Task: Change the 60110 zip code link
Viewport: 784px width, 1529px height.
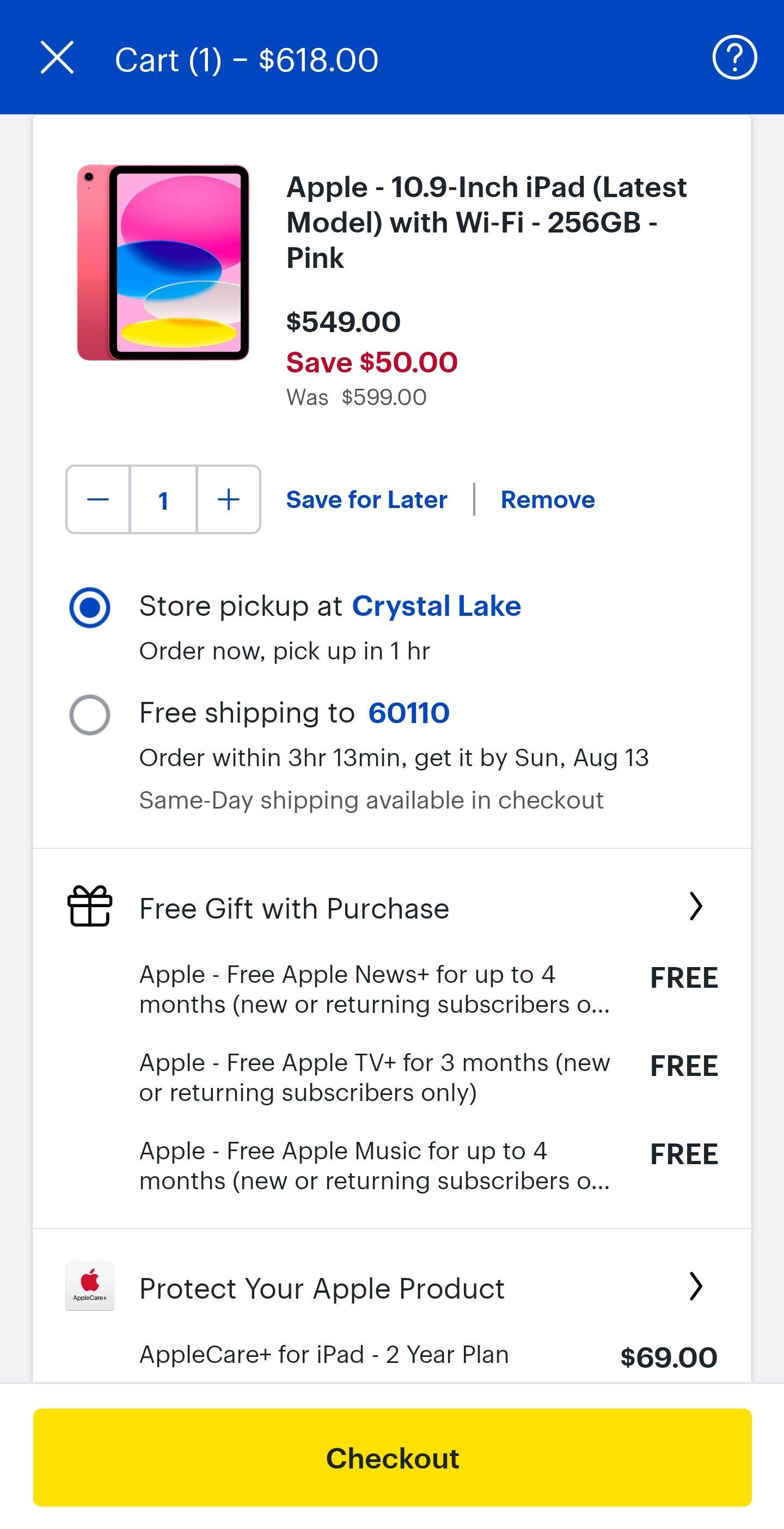Action: click(x=408, y=712)
